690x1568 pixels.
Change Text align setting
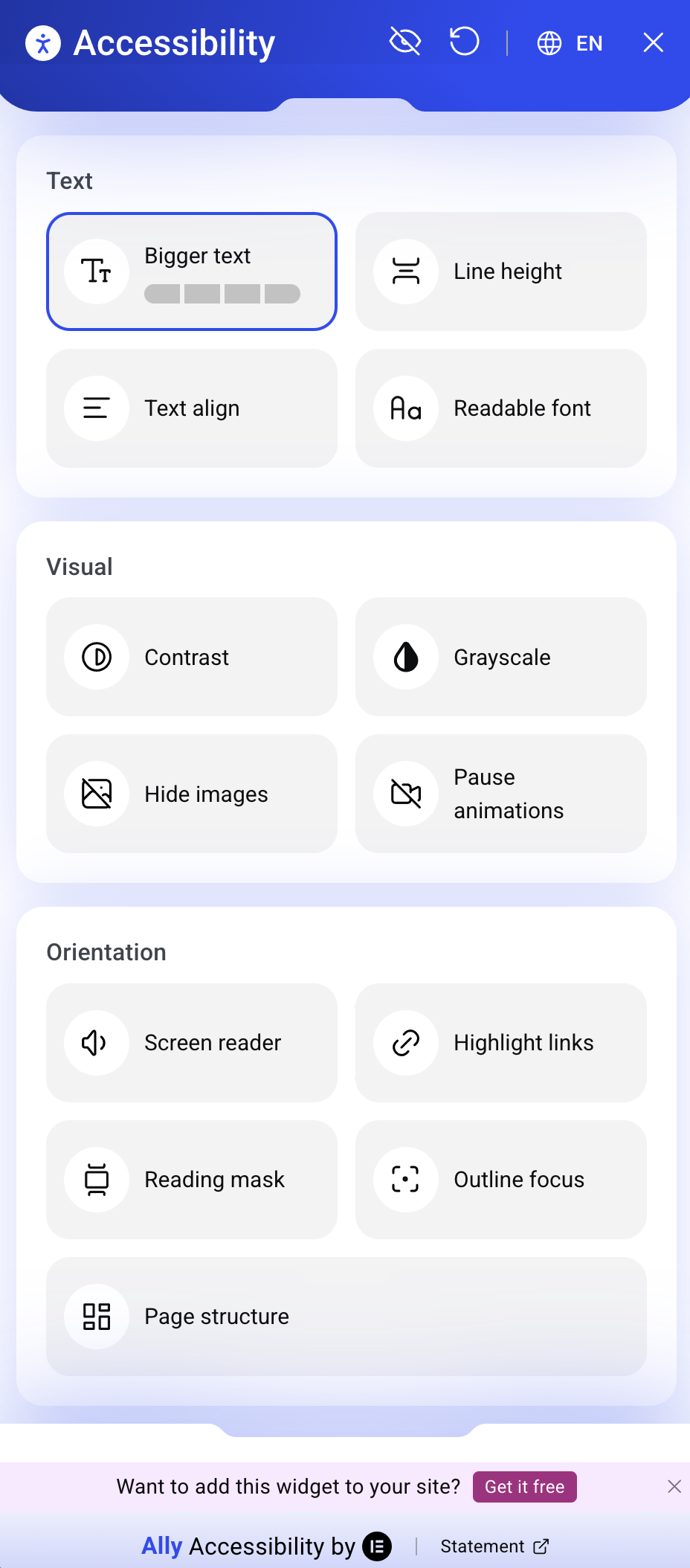(192, 408)
